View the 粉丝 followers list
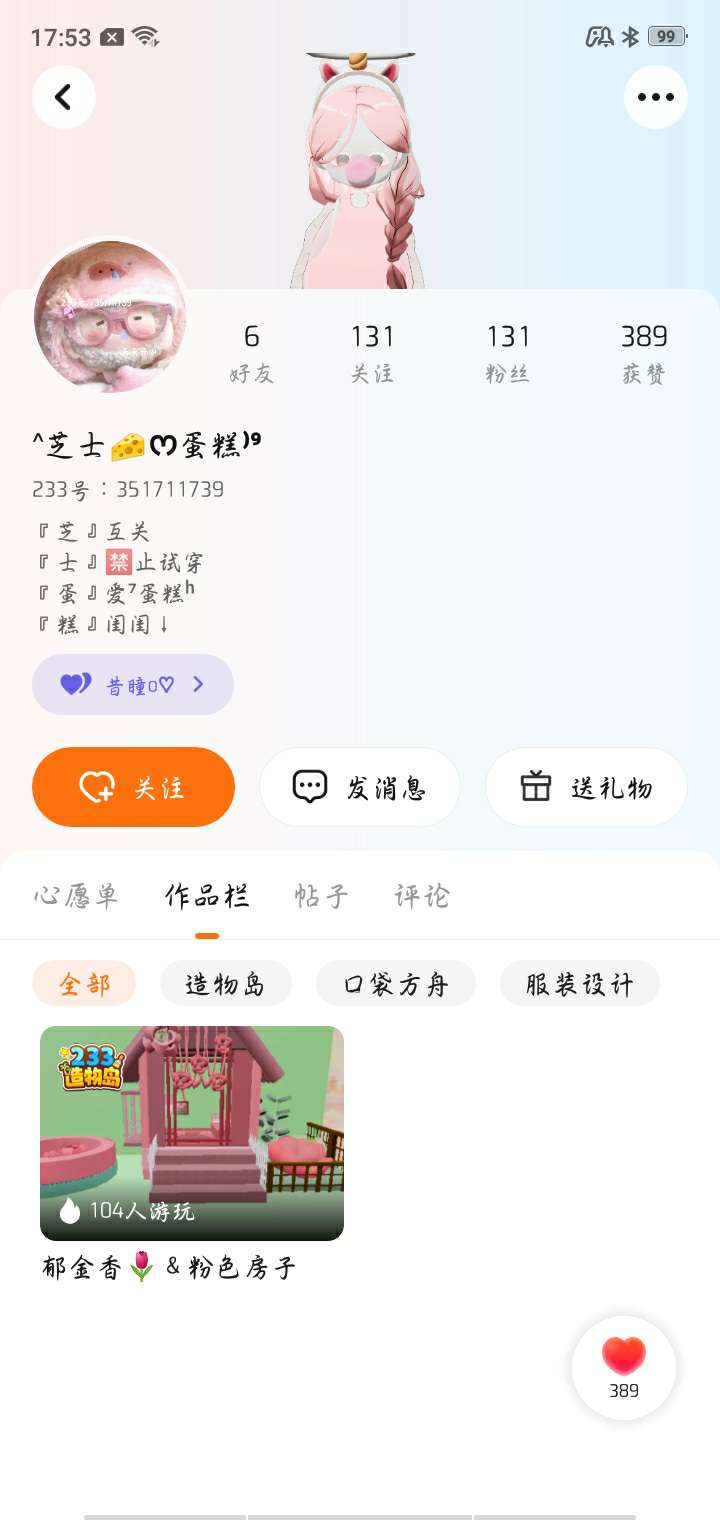This screenshot has height=1520, width=720. point(508,353)
